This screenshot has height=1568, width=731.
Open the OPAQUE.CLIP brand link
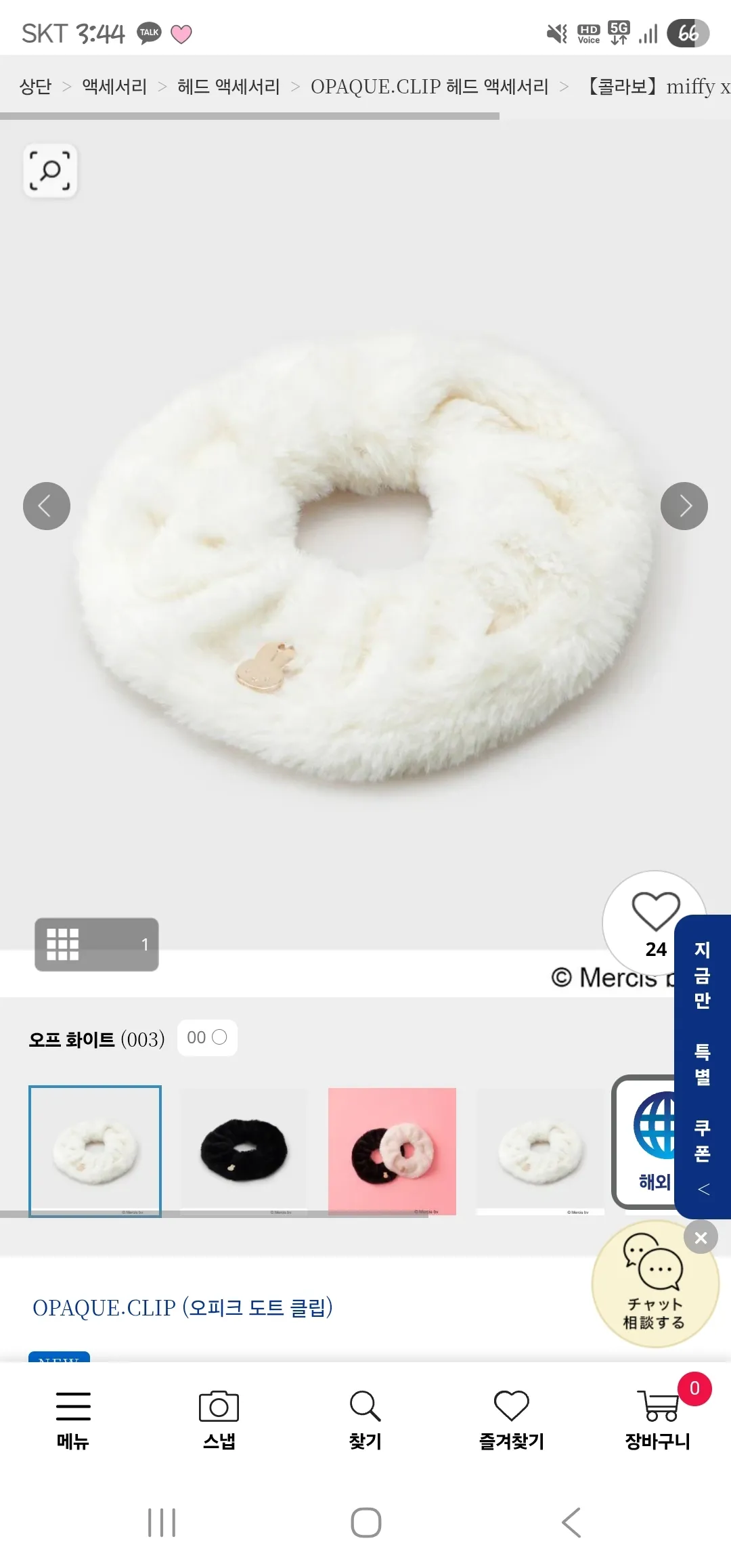pos(183,1307)
